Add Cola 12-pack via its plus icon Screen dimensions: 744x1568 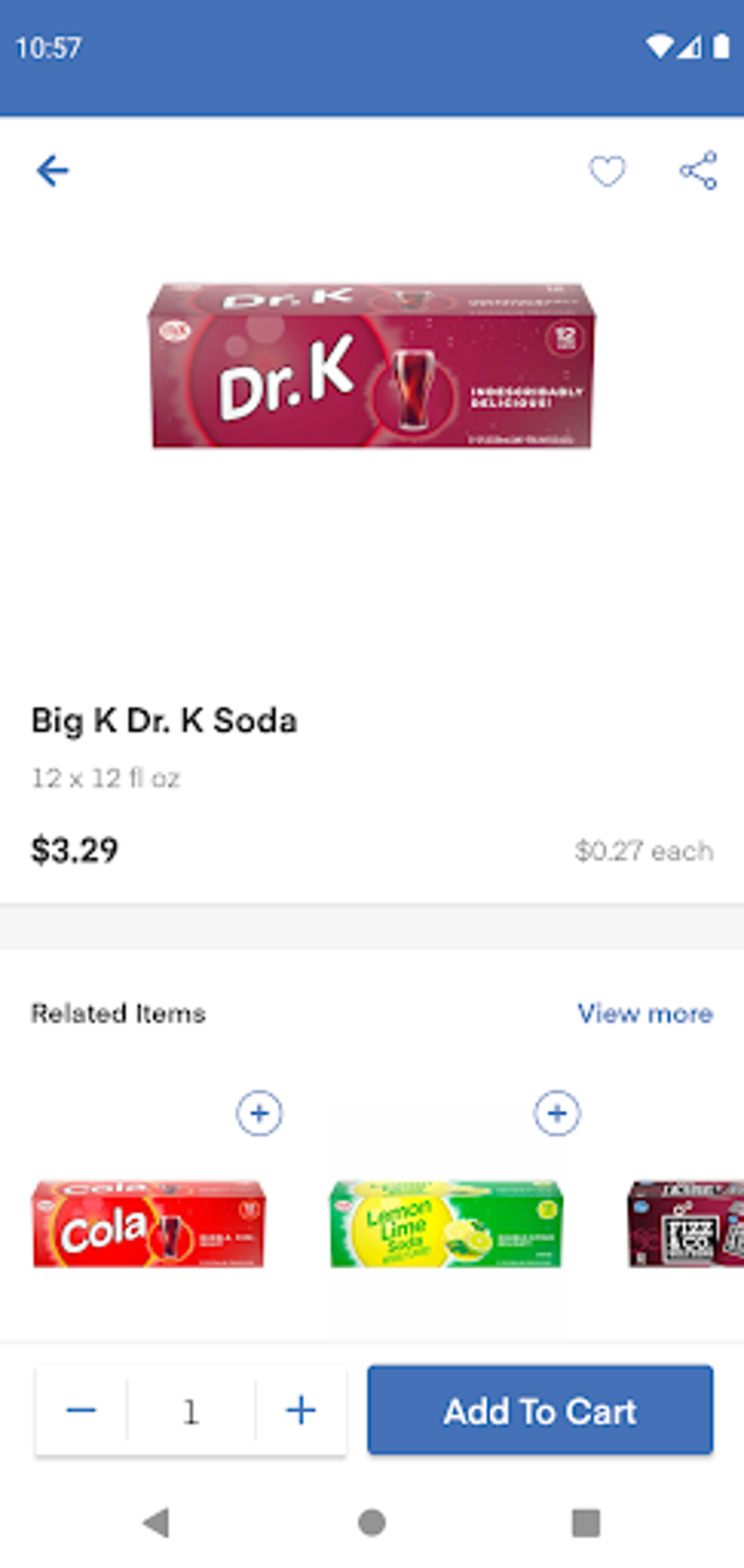tap(259, 1113)
